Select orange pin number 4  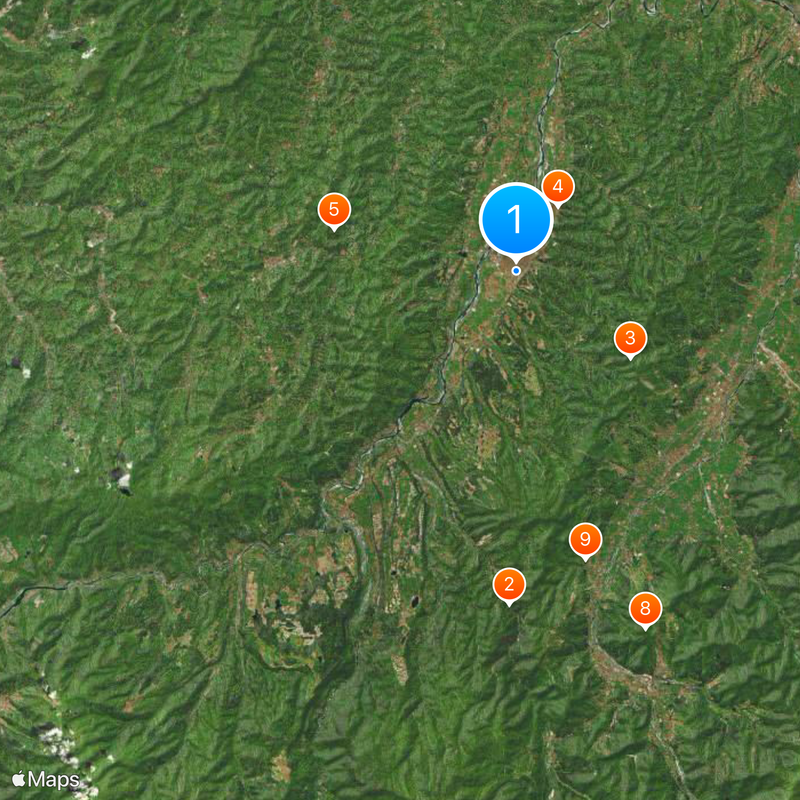click(x=560, y=185)
